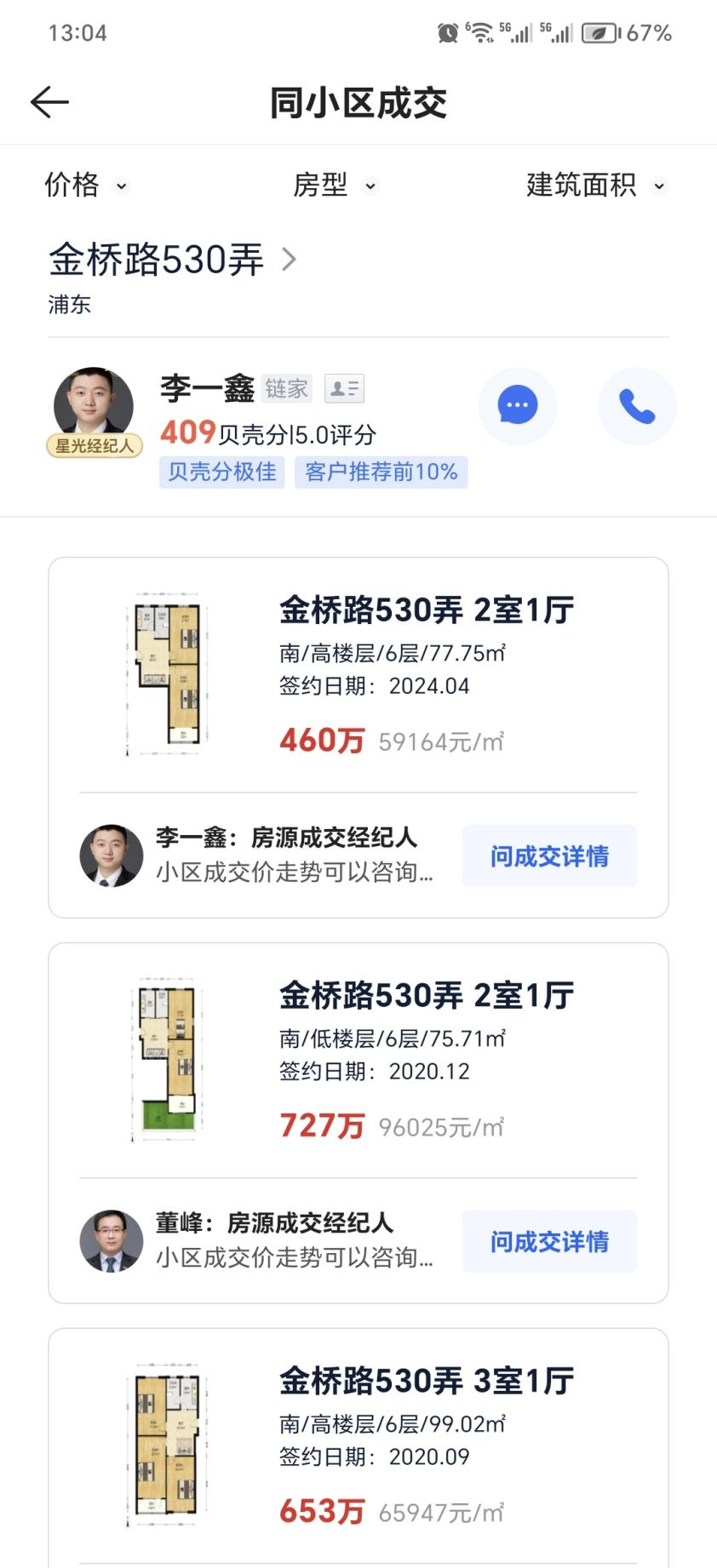
Task: Expand 金桥路530弄 community details via chevron
Action: [x=288, y=260]
